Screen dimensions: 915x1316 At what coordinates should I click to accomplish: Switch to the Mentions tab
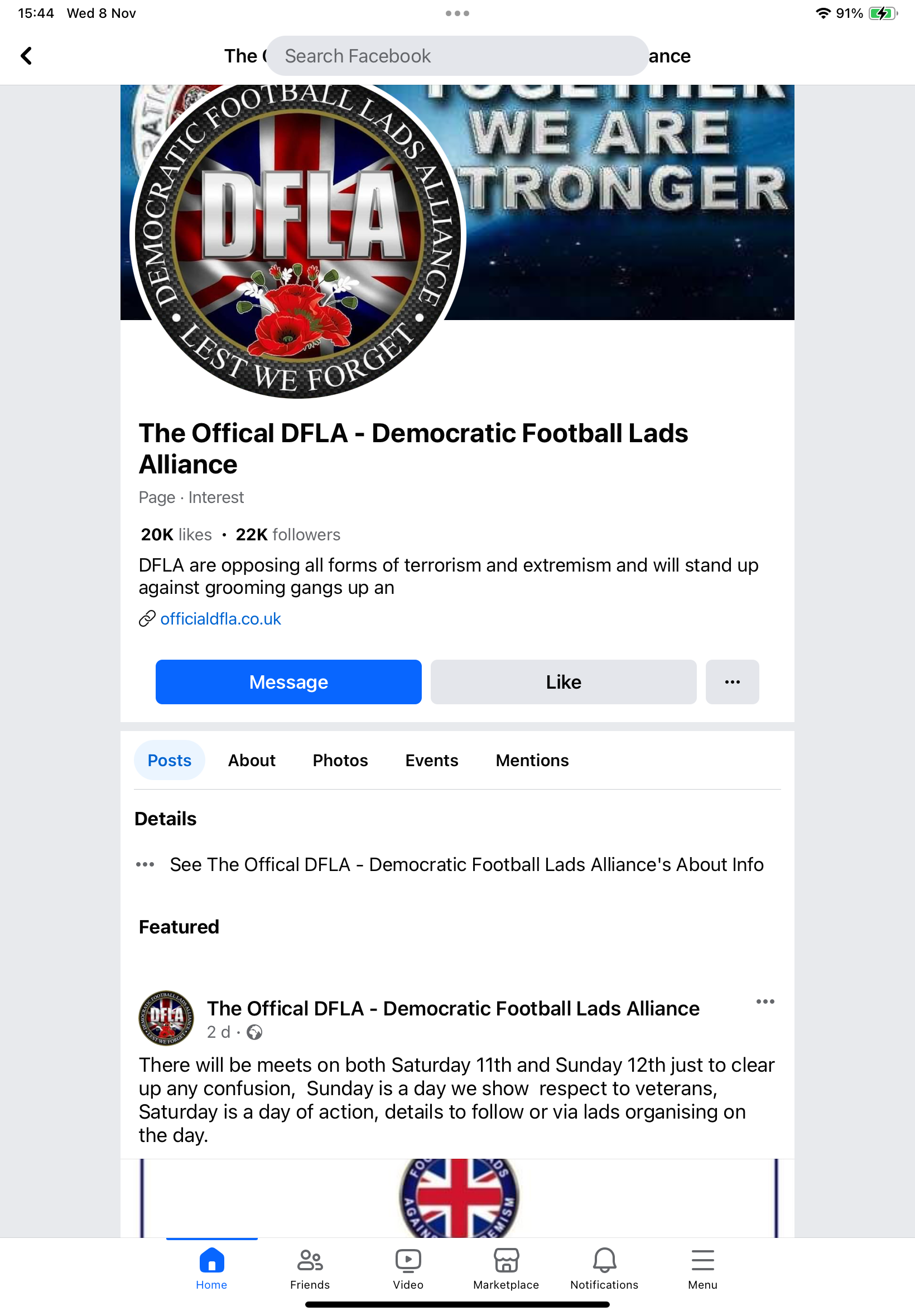[x=532, y=760]
